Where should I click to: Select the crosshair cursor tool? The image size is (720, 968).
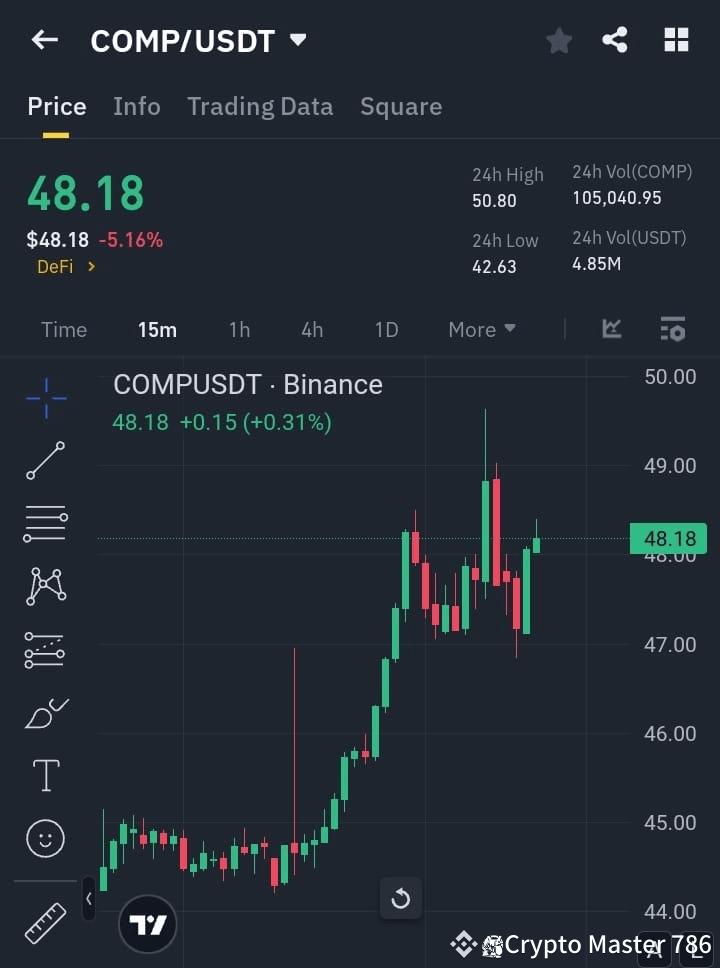point(45,398)
